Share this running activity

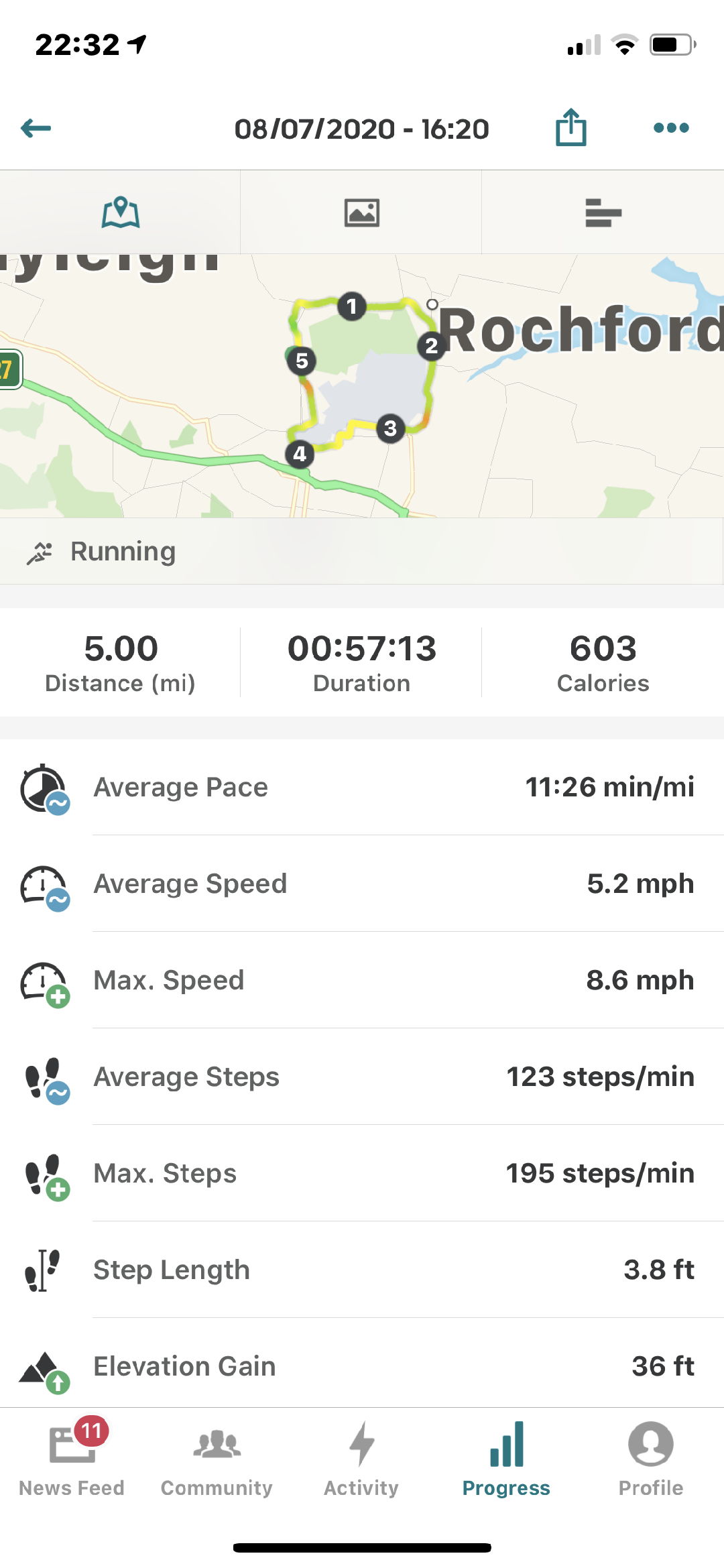click(570, 127)
